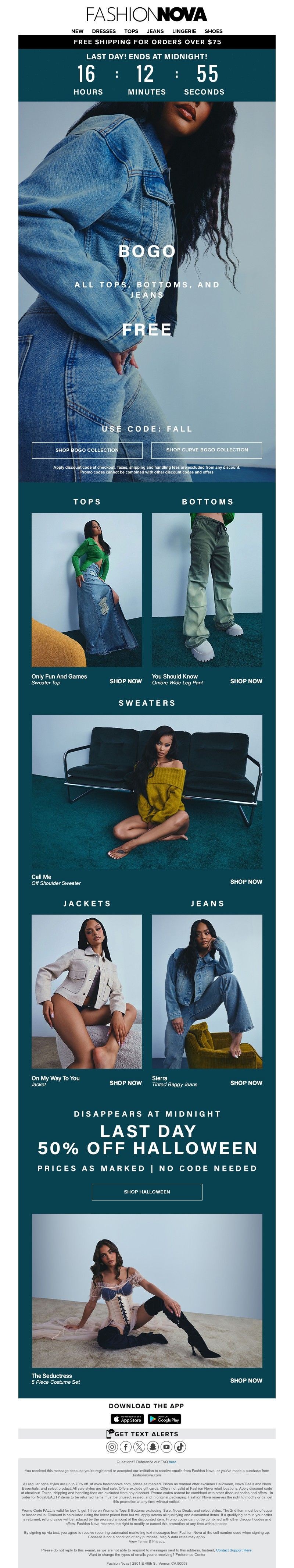294x1568 pixels.
Task: Shop now for You Should Know pant
Action: 246,681
